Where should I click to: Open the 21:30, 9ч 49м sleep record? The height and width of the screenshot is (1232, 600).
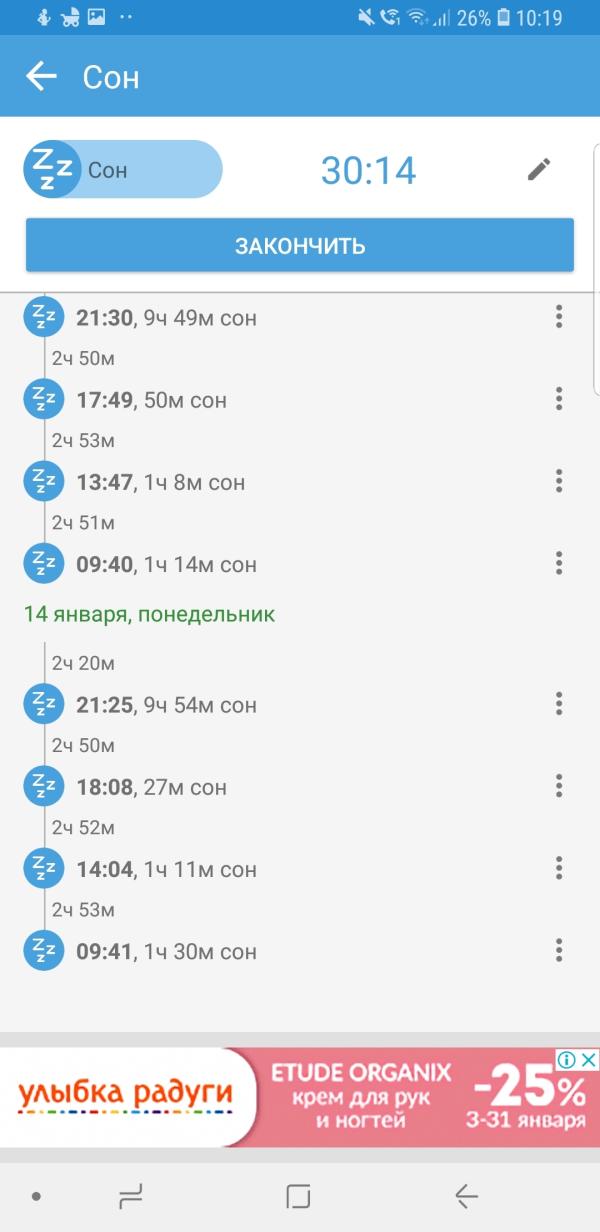click(x=166, y=318)
